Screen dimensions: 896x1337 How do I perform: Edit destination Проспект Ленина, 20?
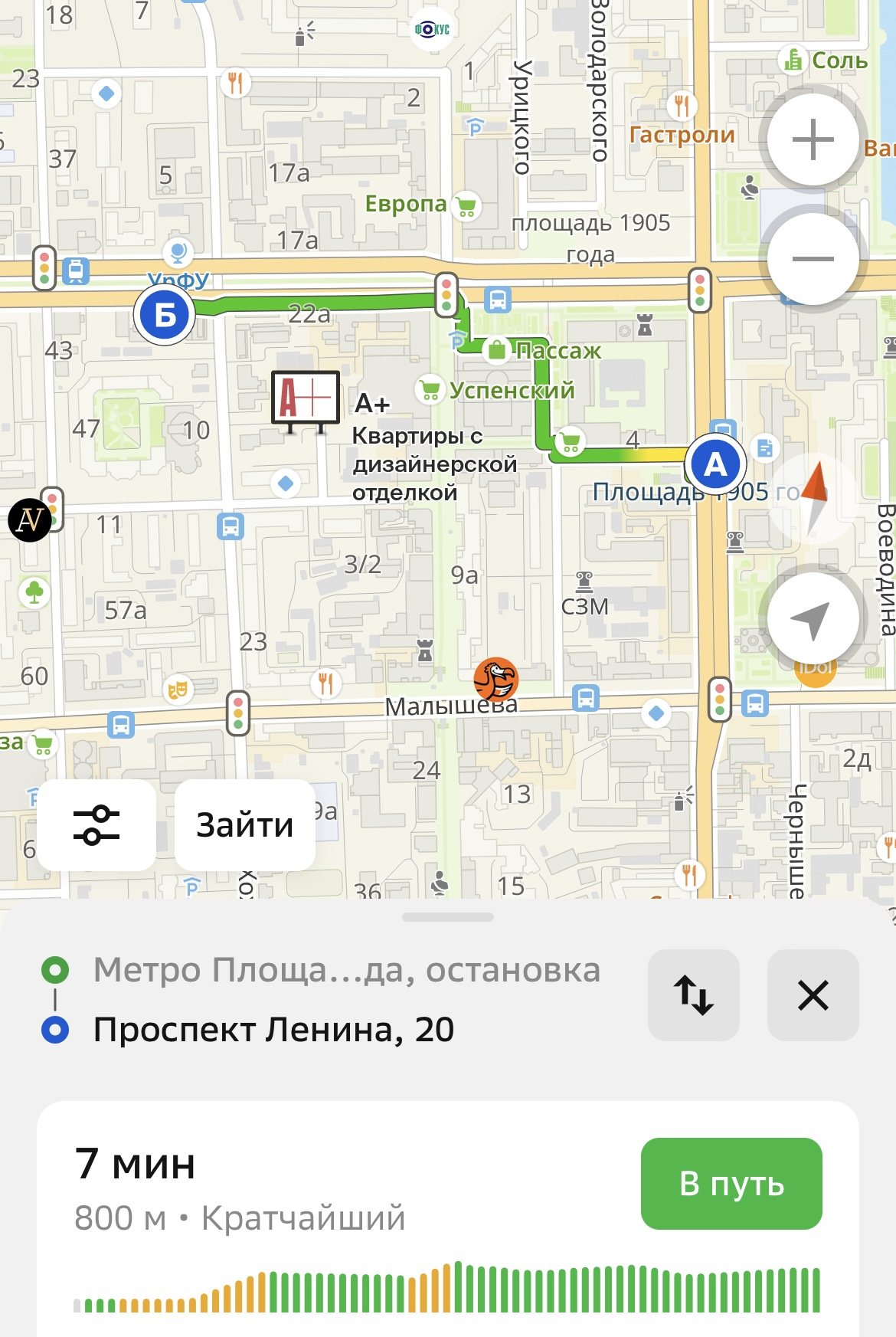point(273,1030)
